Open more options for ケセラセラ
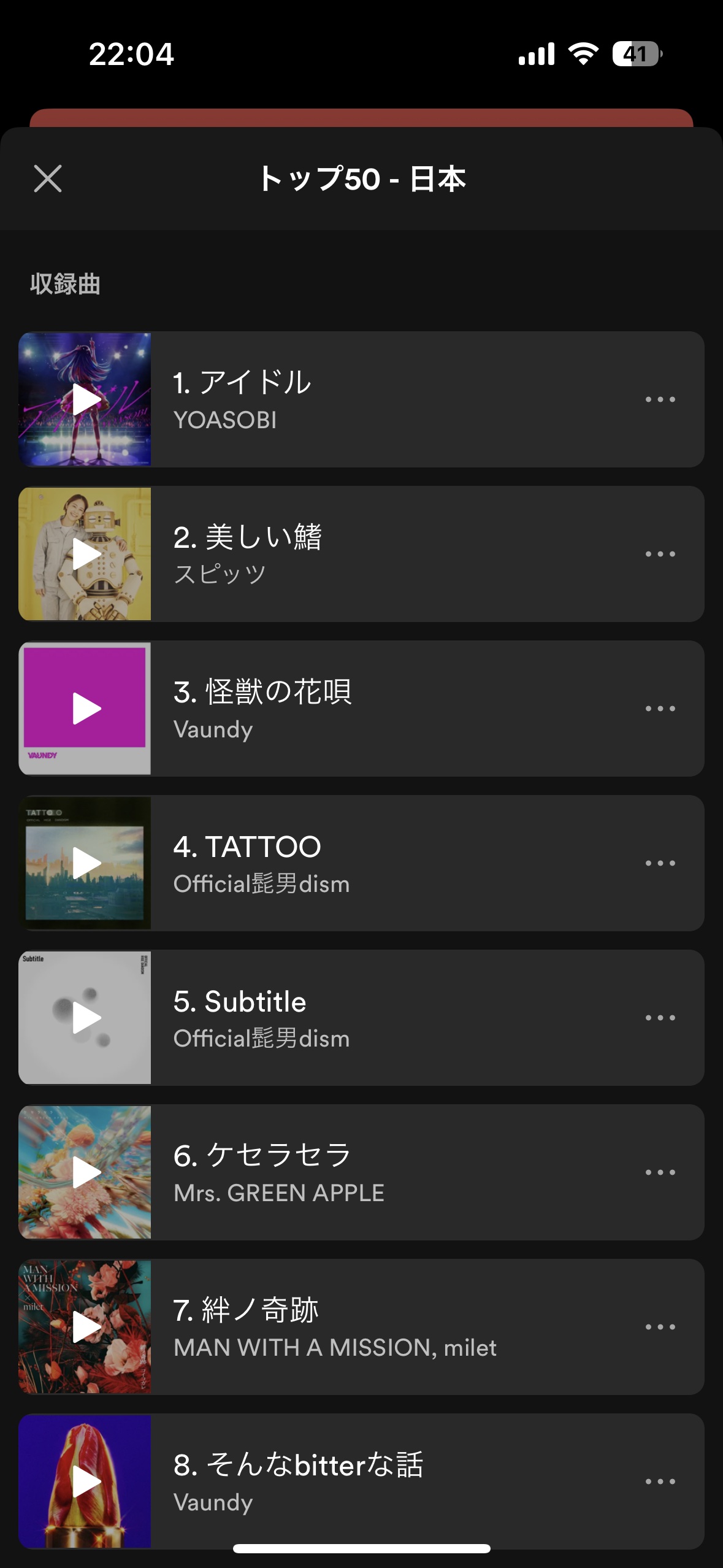The height and width of the screenshot is (1568, 723). coord(660,1172)
